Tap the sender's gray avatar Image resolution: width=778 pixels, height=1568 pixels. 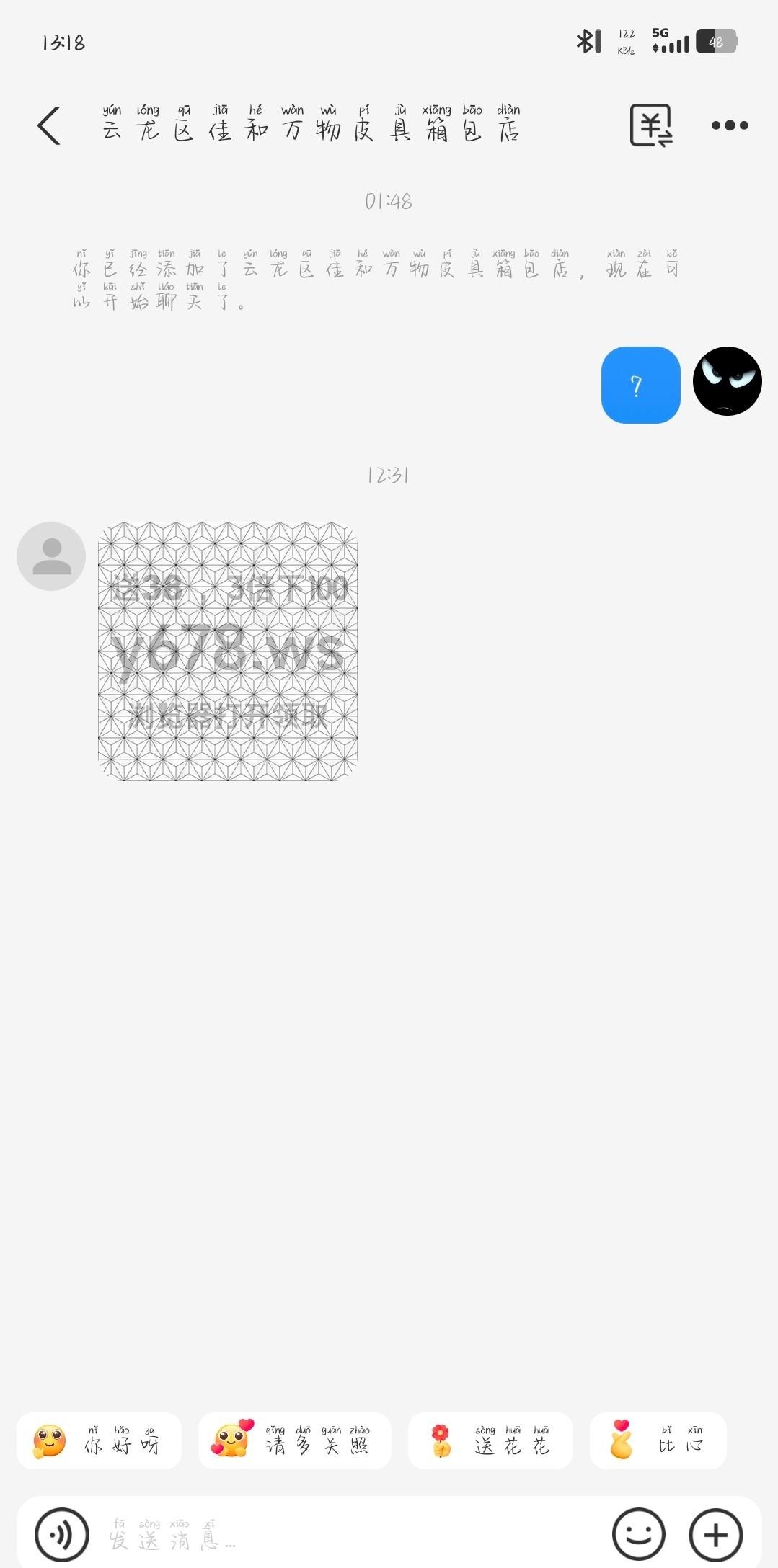(51, 556)
